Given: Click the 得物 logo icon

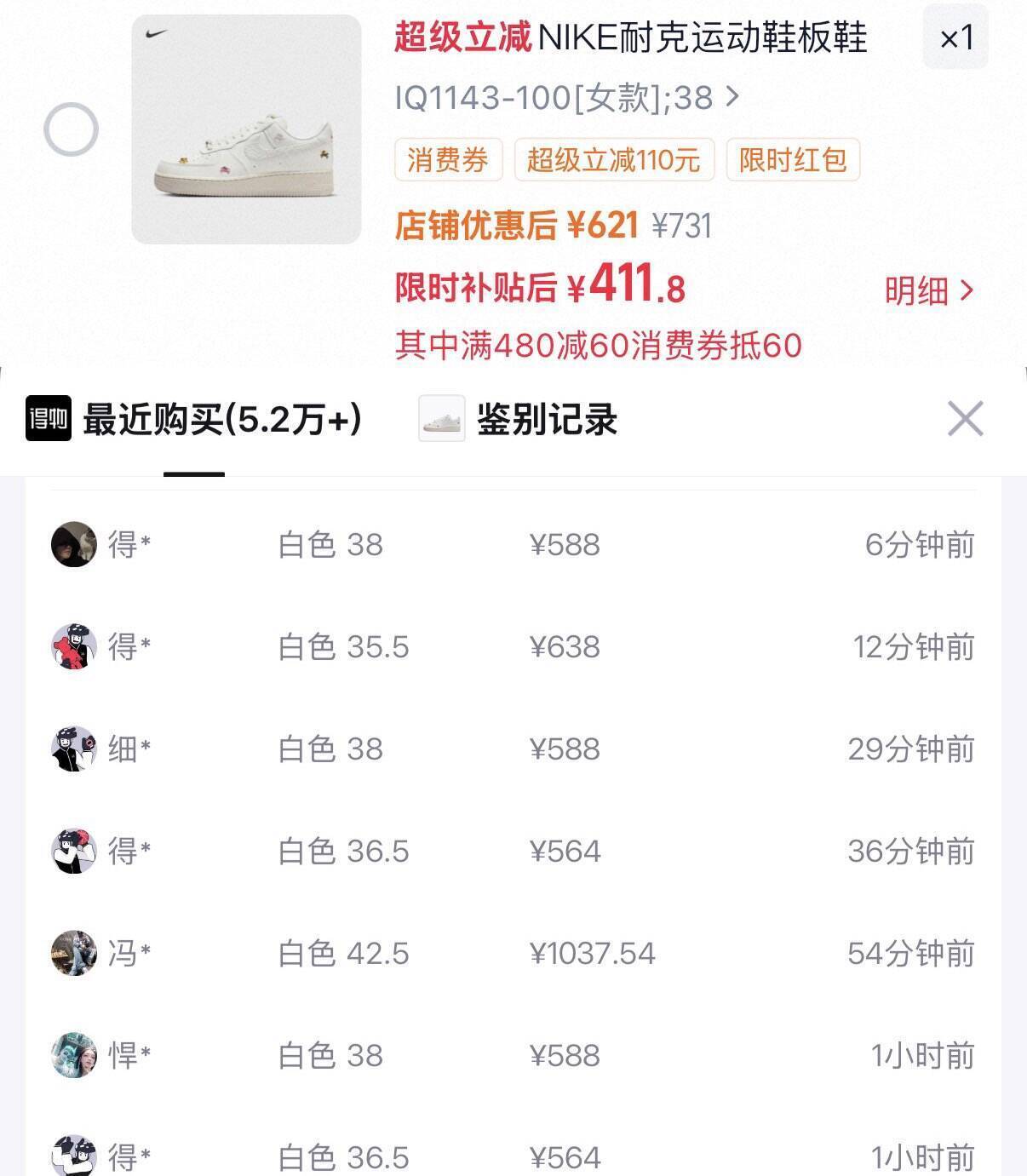Looking at the screenshot, I should 48,419.
